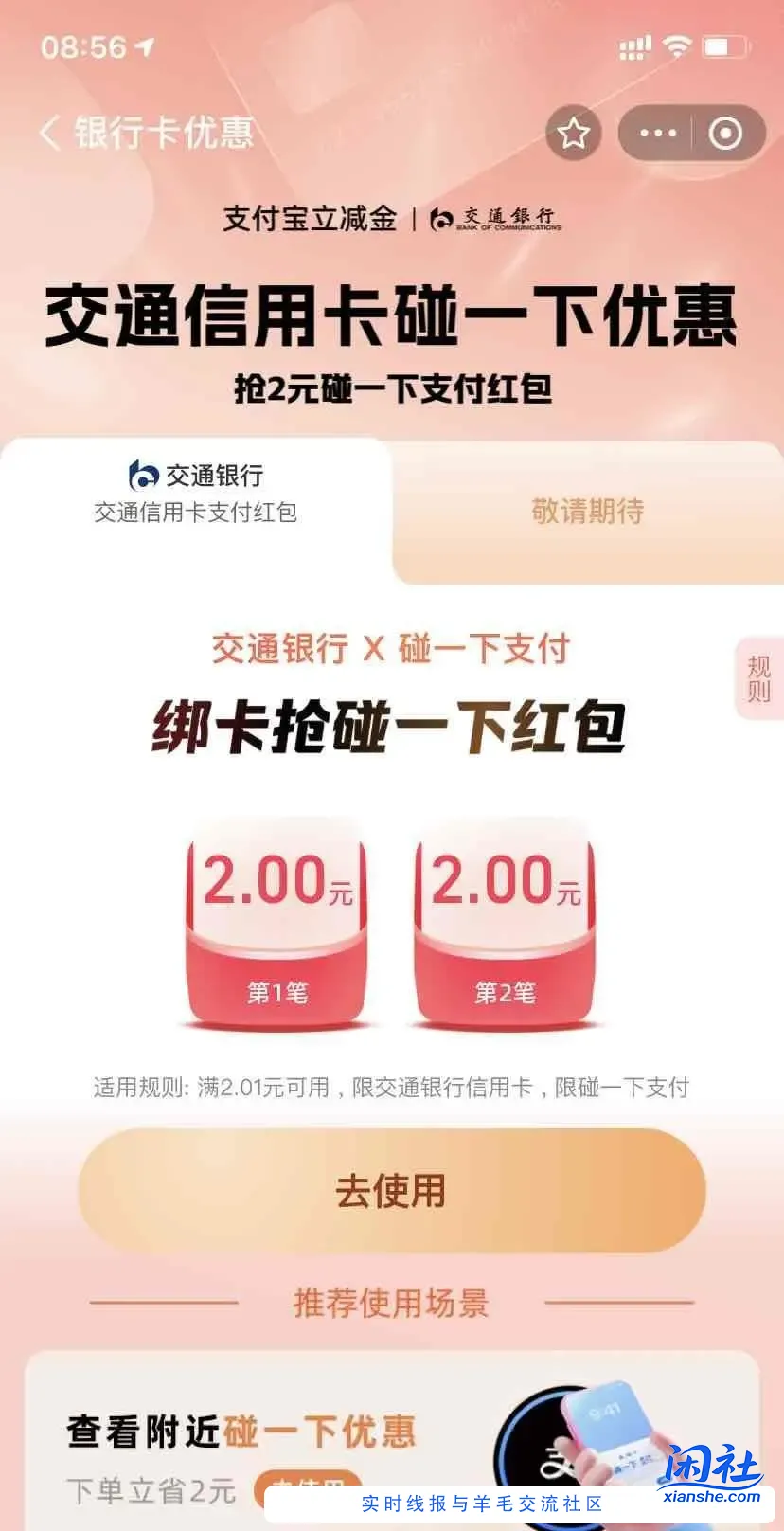Viewport: 784px width, 1531px height.
Task: Open the 规则 side tab
Action: [759, 678]
